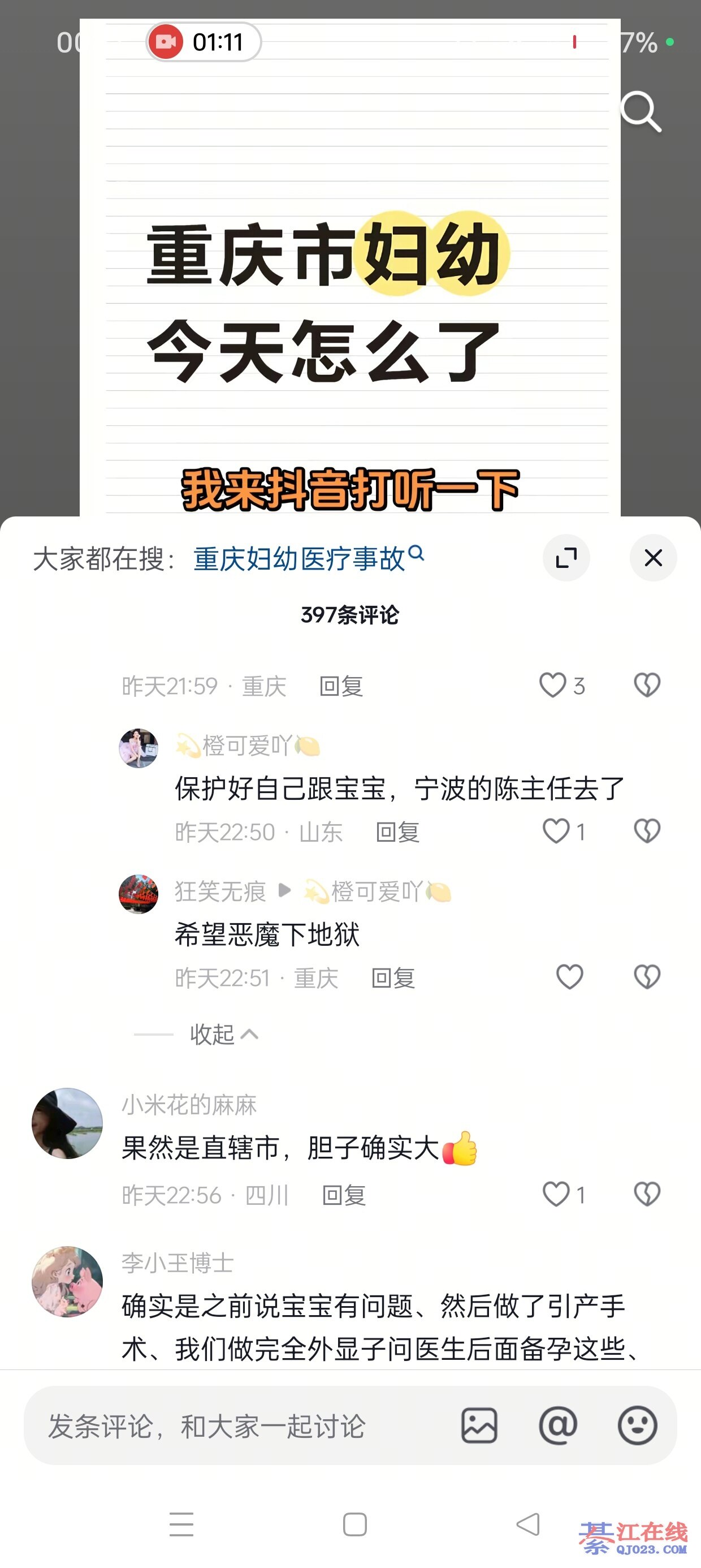Mention someone with the @ icon
Viewport: 701px width, 1568px height.
[x=557, y=1425]
